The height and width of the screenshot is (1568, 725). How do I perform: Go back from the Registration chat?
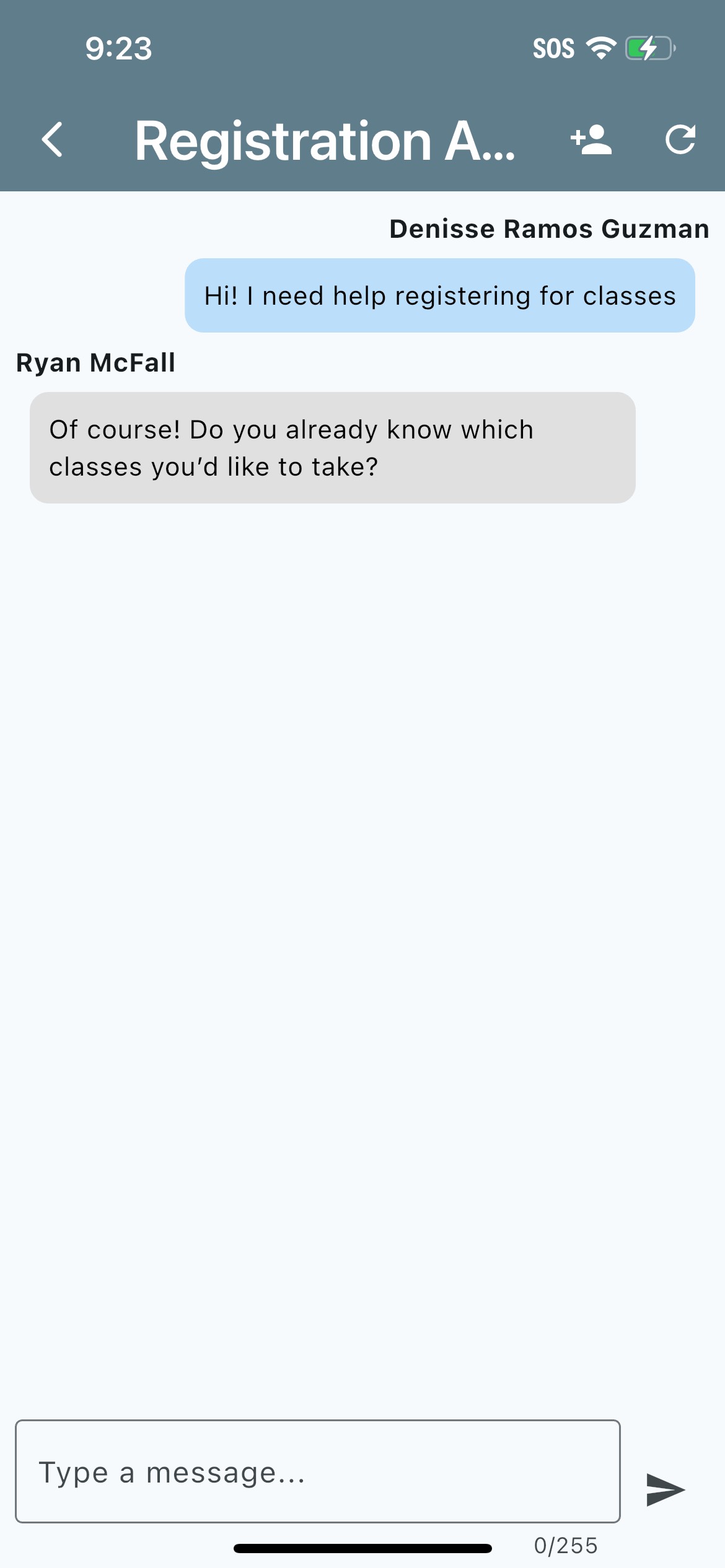pos(53,140)
